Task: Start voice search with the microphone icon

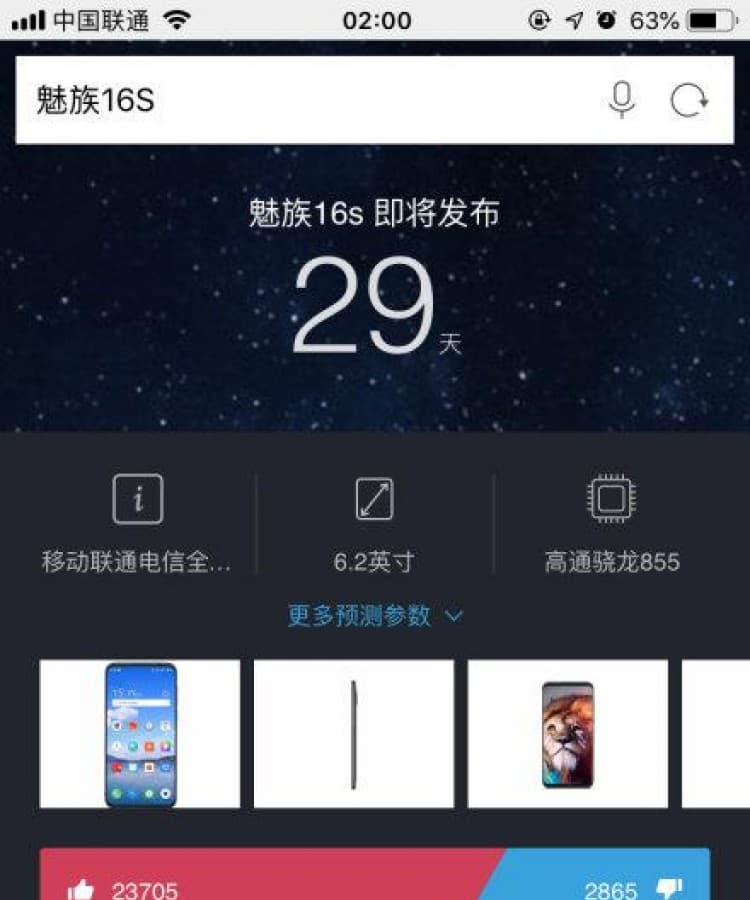Action: (x=622, y=100)
